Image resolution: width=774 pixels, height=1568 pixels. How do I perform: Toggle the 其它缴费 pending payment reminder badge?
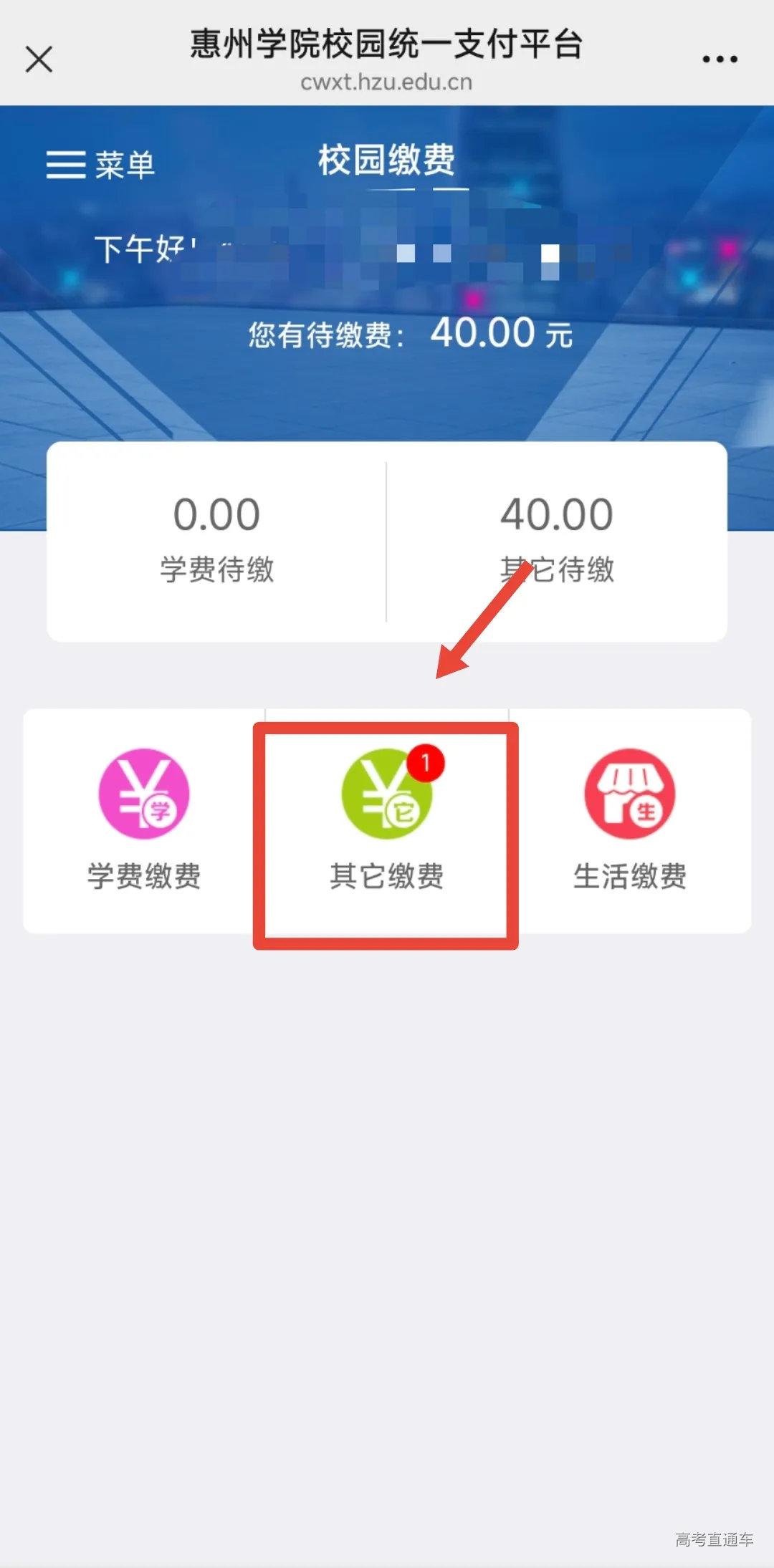coord(426,764)
